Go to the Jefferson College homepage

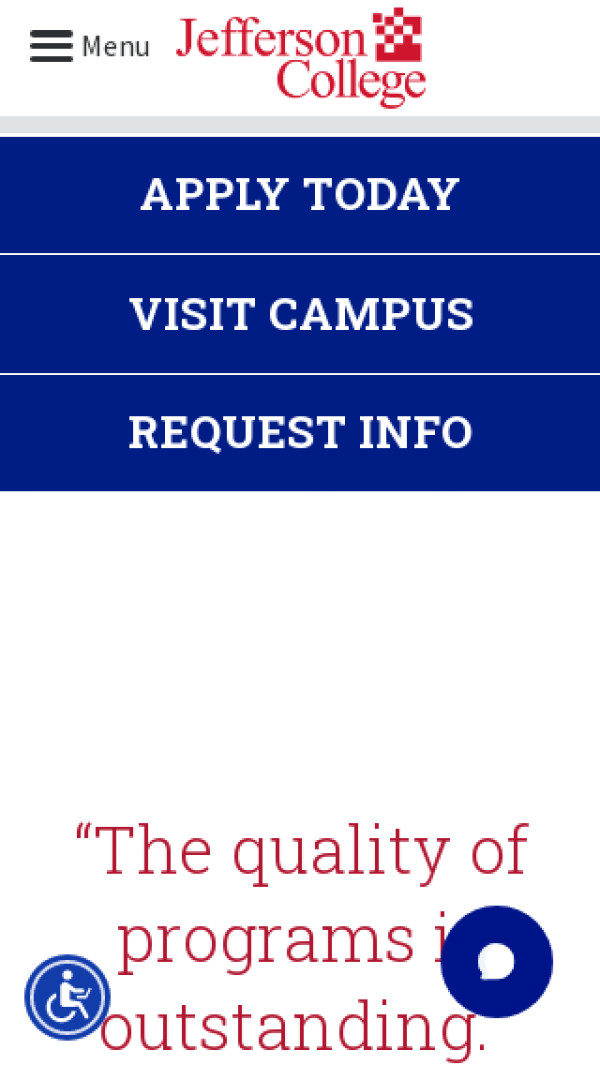click(x=301, y=57)
